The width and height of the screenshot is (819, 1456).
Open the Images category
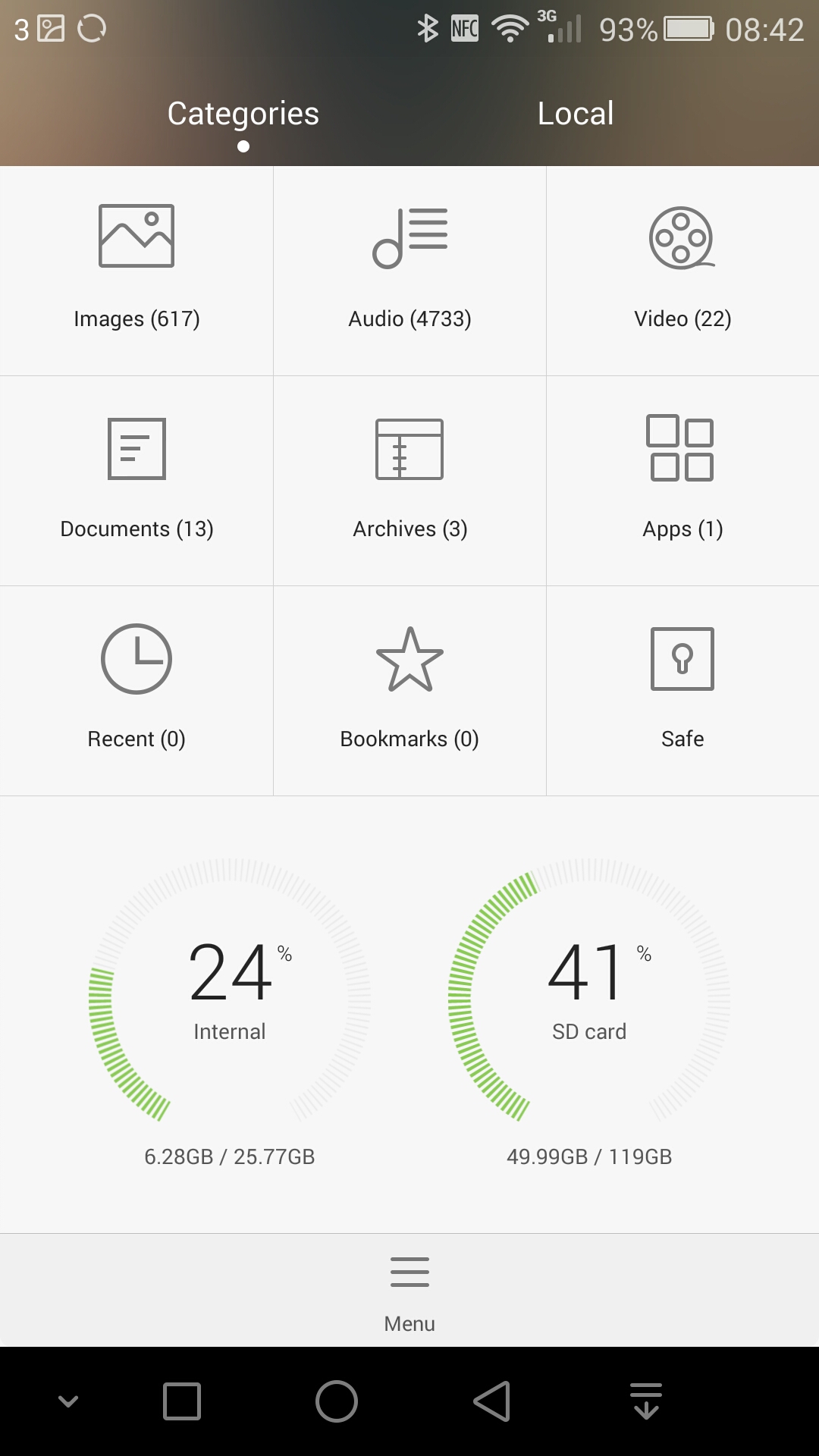coord(136,270)
